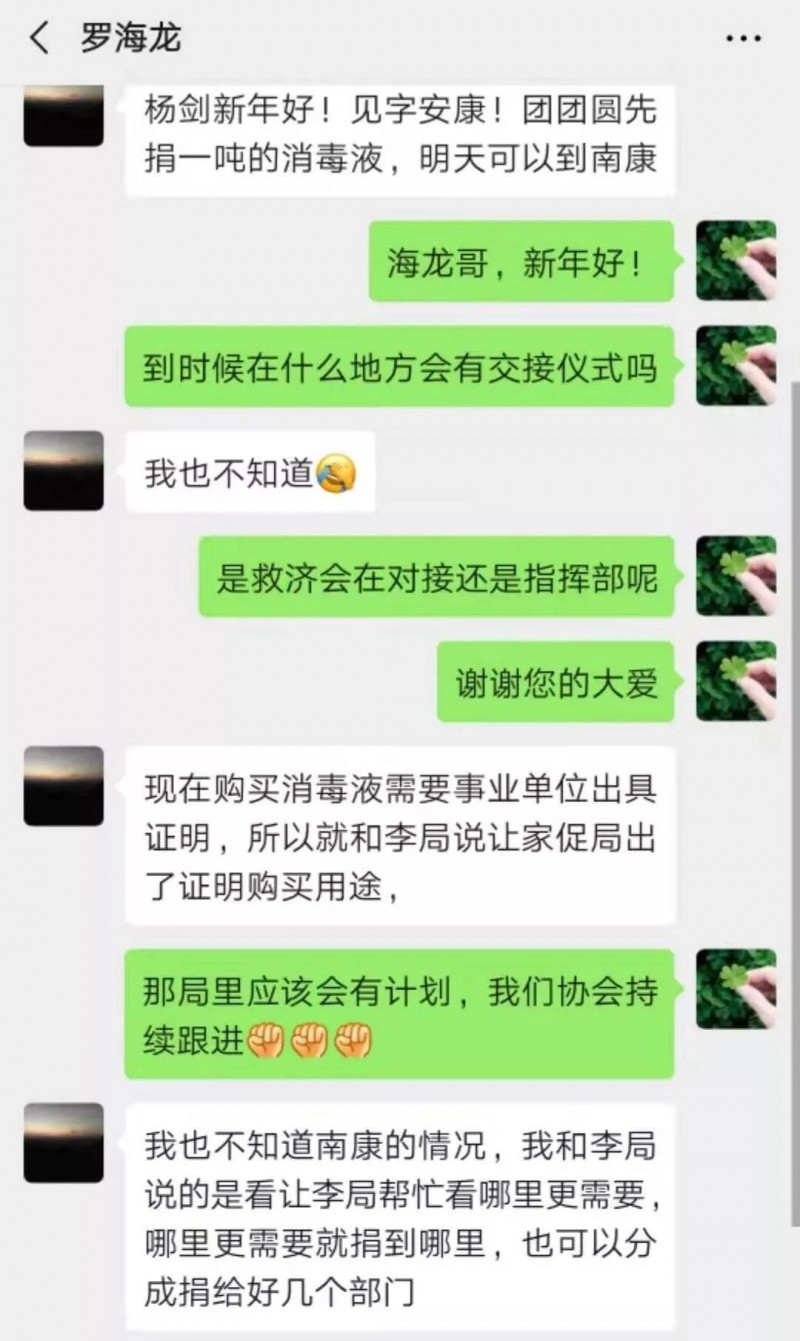The width and height of the screenshot is (800, 1341).
Task: Select the message '海龙哥，新年好！'
Action: (522, 262)
